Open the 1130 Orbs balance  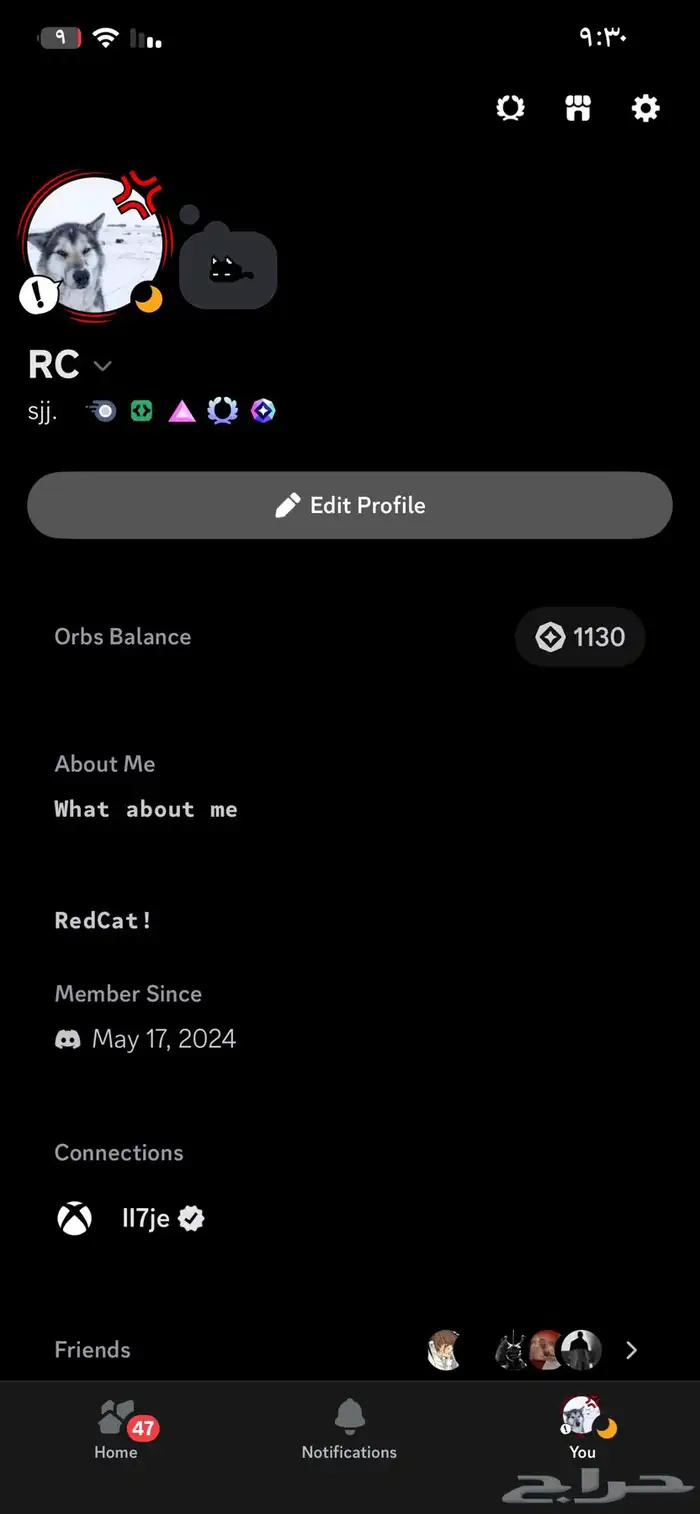click(x=580, y=637)
